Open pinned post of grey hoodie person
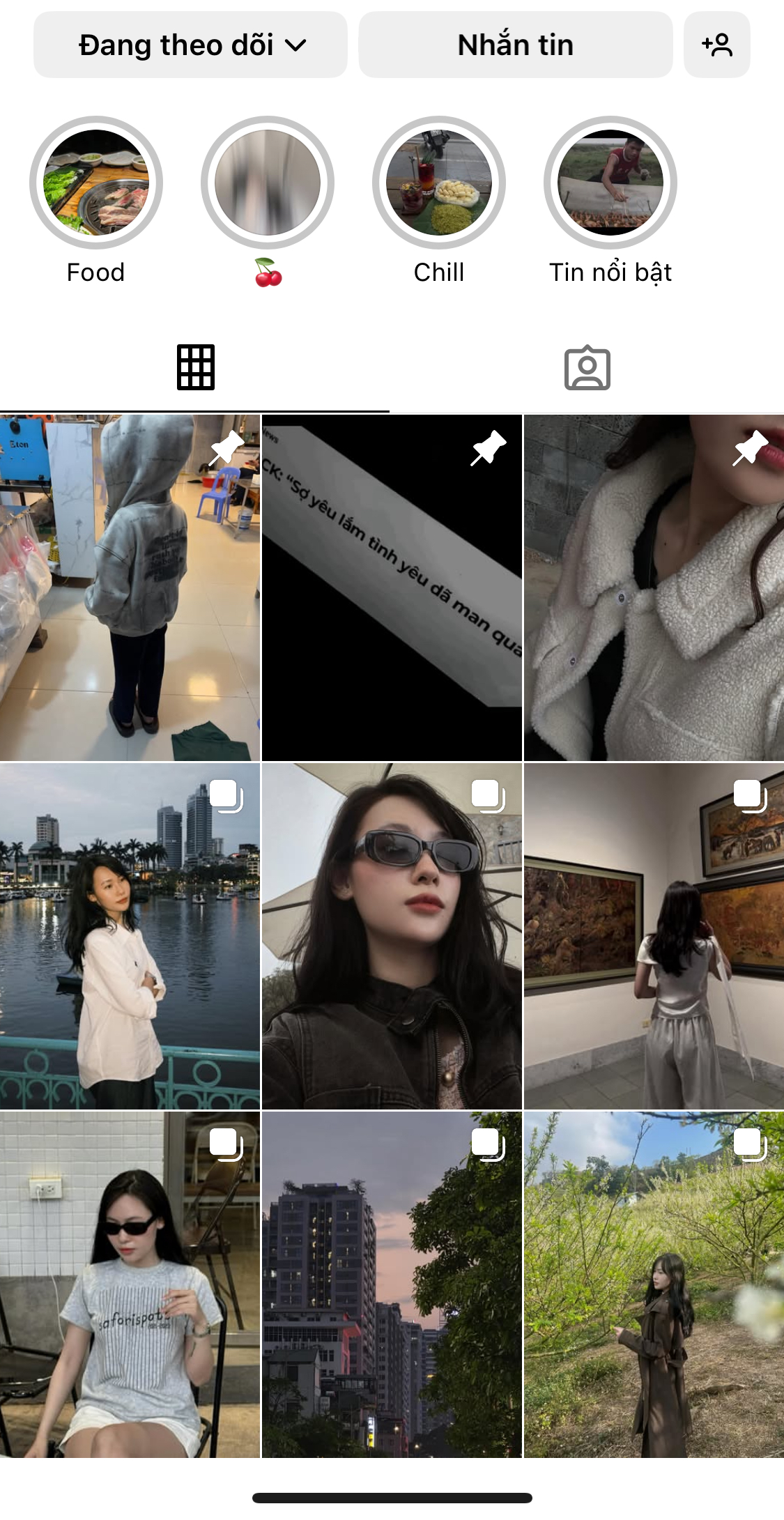The width and height of the screenshot is (784, 1520). (130, 588)
